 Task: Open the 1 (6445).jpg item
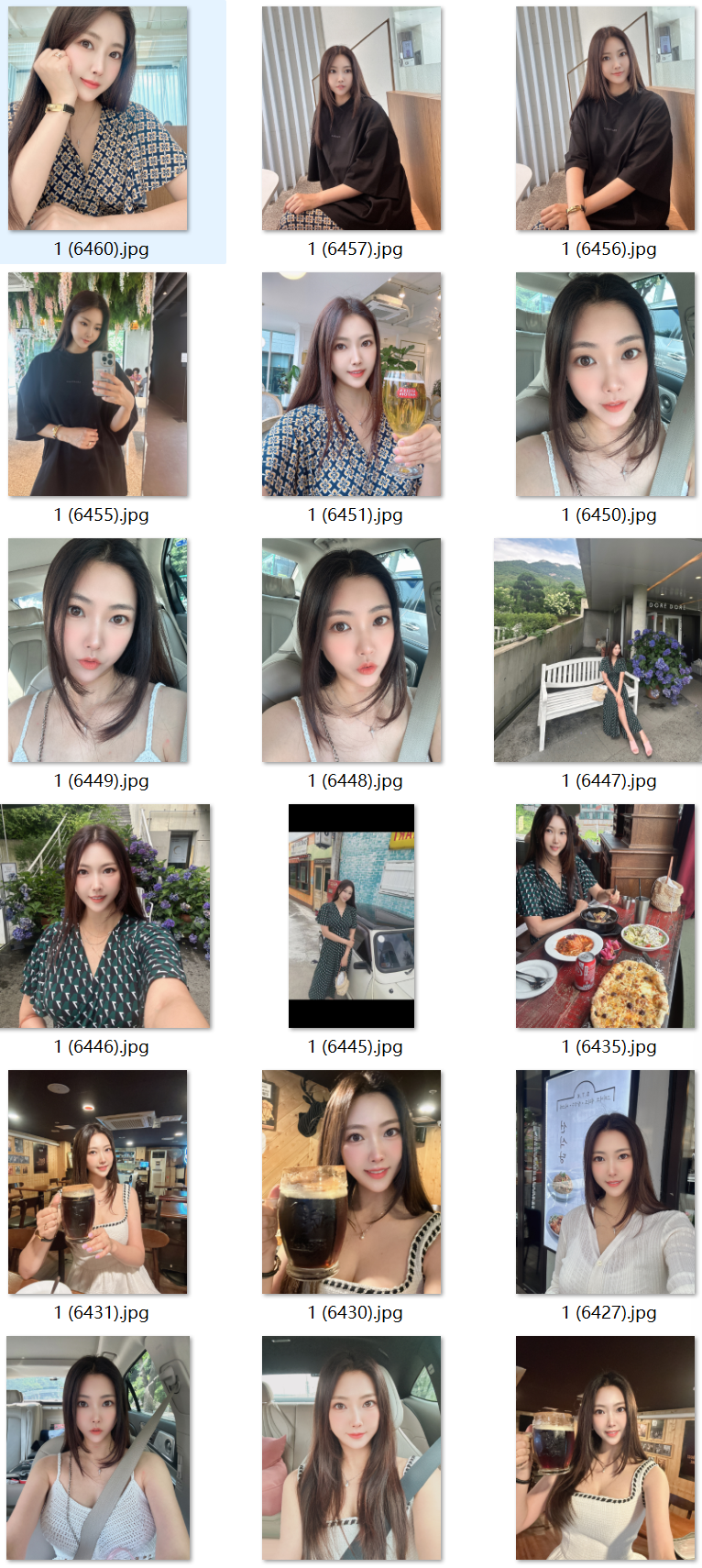pyautogui.click(x=352, y=917)
